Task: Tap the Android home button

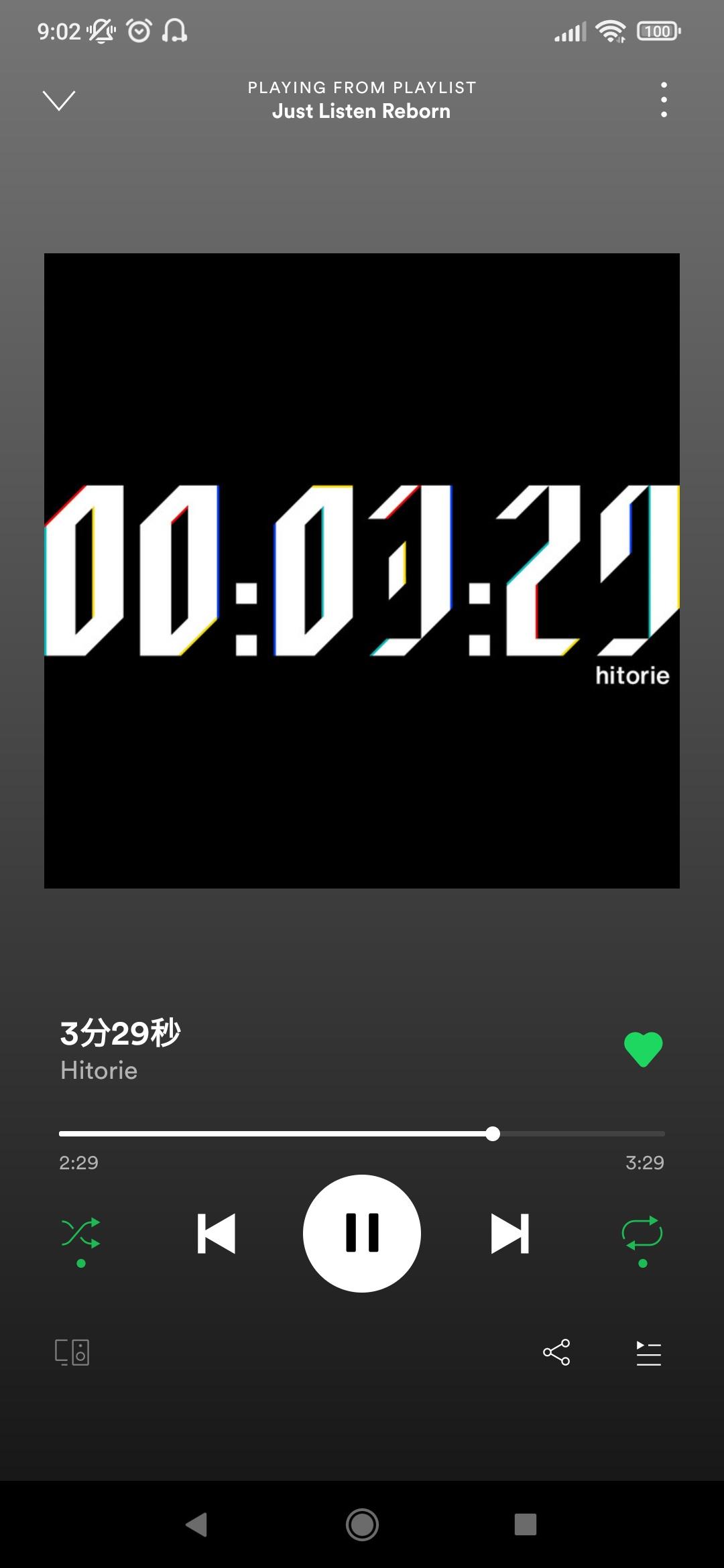Action: [x=362, y=1525]
